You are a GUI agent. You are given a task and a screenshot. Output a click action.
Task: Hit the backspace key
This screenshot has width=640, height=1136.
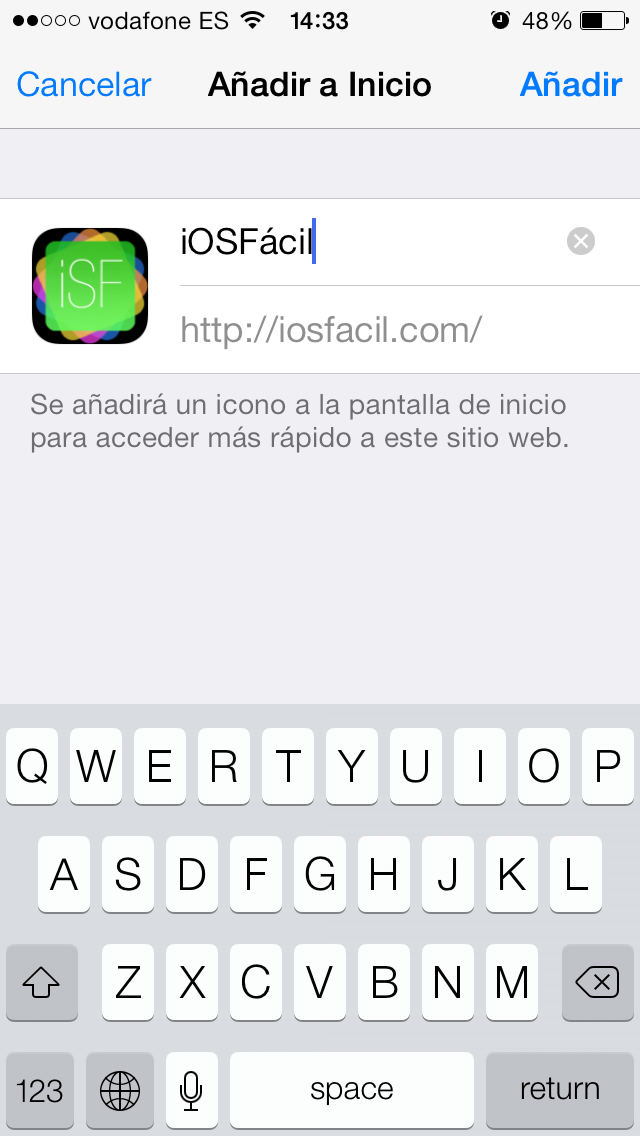[597, 984]
